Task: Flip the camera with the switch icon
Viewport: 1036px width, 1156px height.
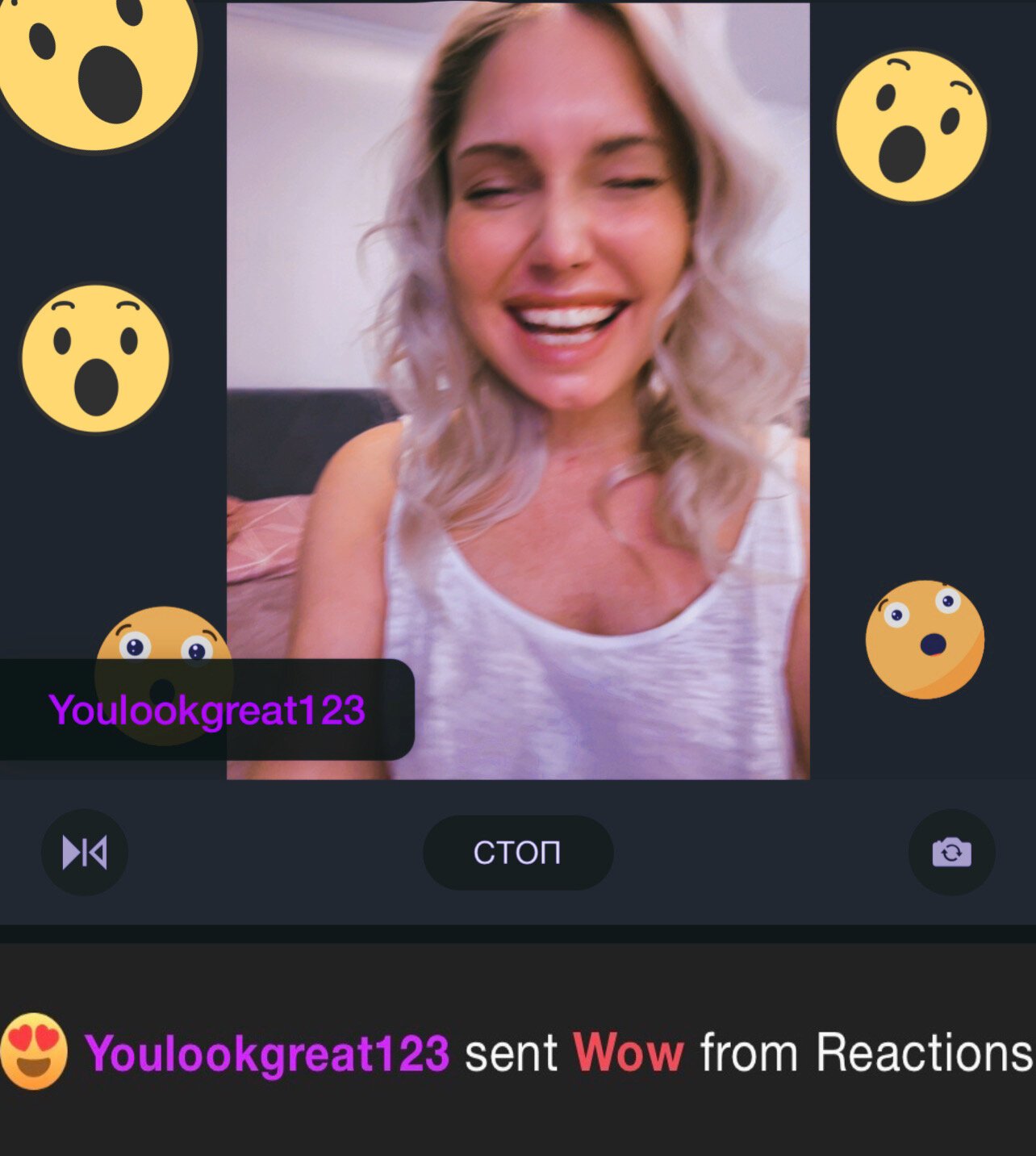Action: 951,853
